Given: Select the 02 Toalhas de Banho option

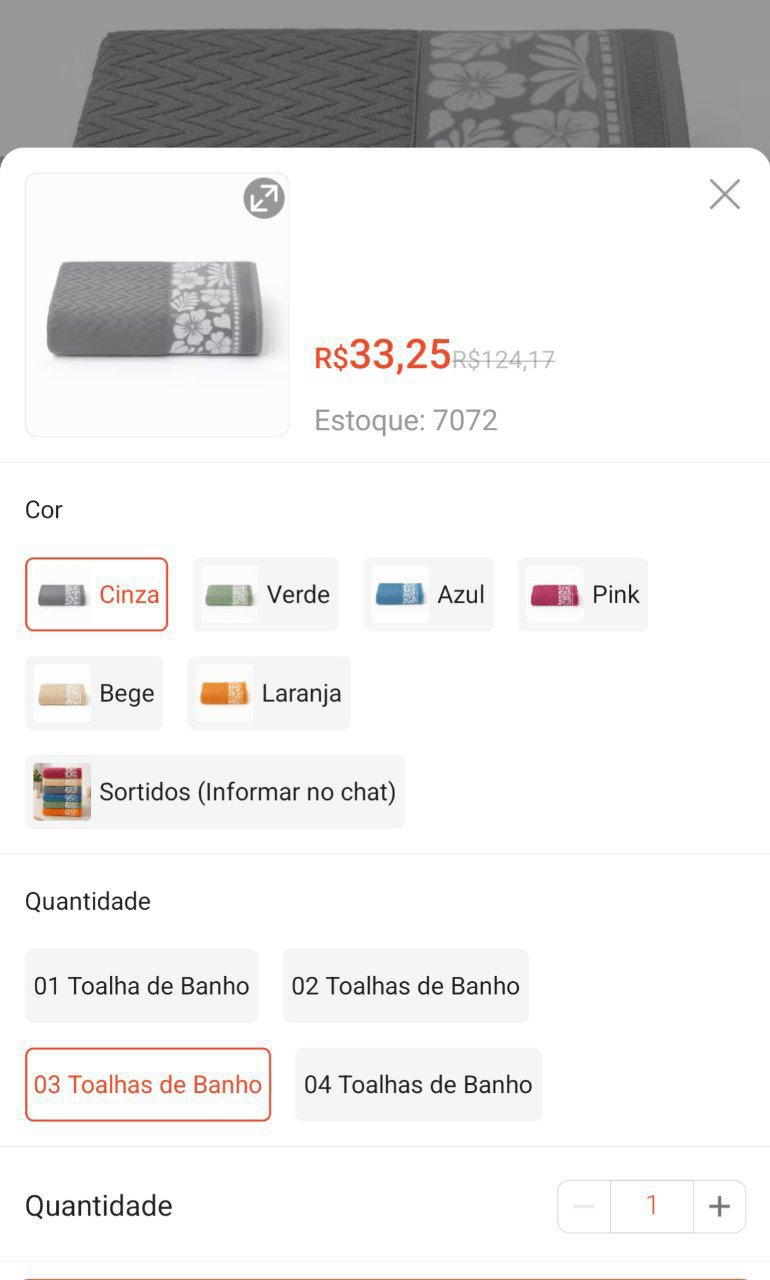Looking at the screenshot, I should [405, 985].
